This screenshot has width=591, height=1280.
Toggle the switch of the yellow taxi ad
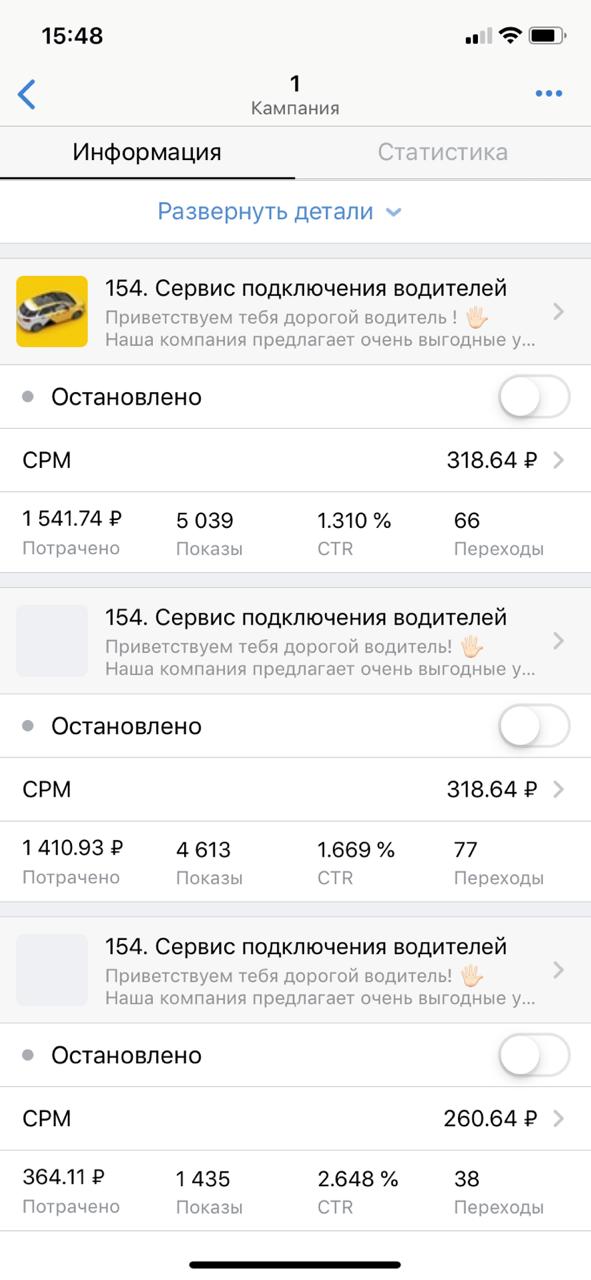tap(534, 397)
